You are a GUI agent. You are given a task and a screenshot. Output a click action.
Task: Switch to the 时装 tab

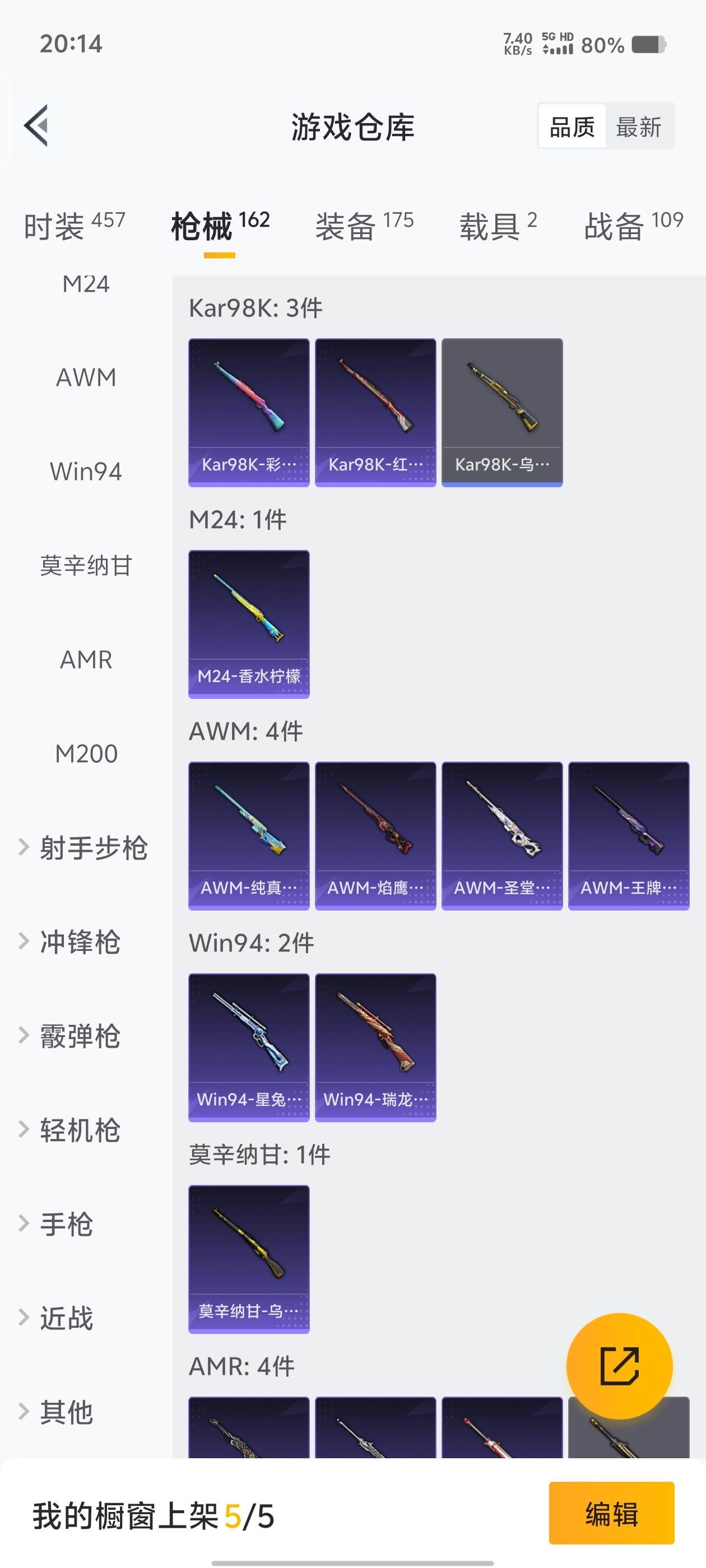pyautogui.click(x=74, y=226)
